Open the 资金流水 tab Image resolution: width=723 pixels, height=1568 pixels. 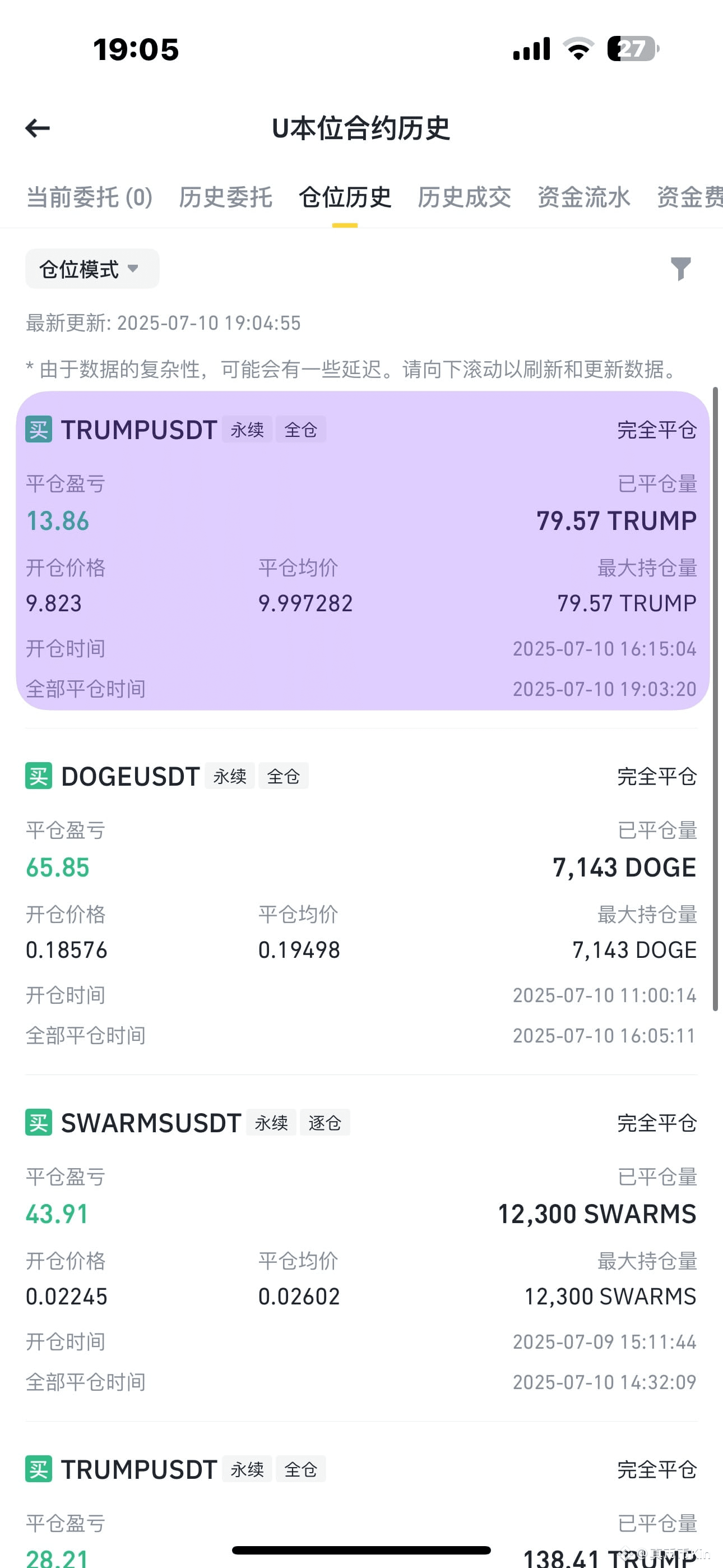click(x=583, y=197)
